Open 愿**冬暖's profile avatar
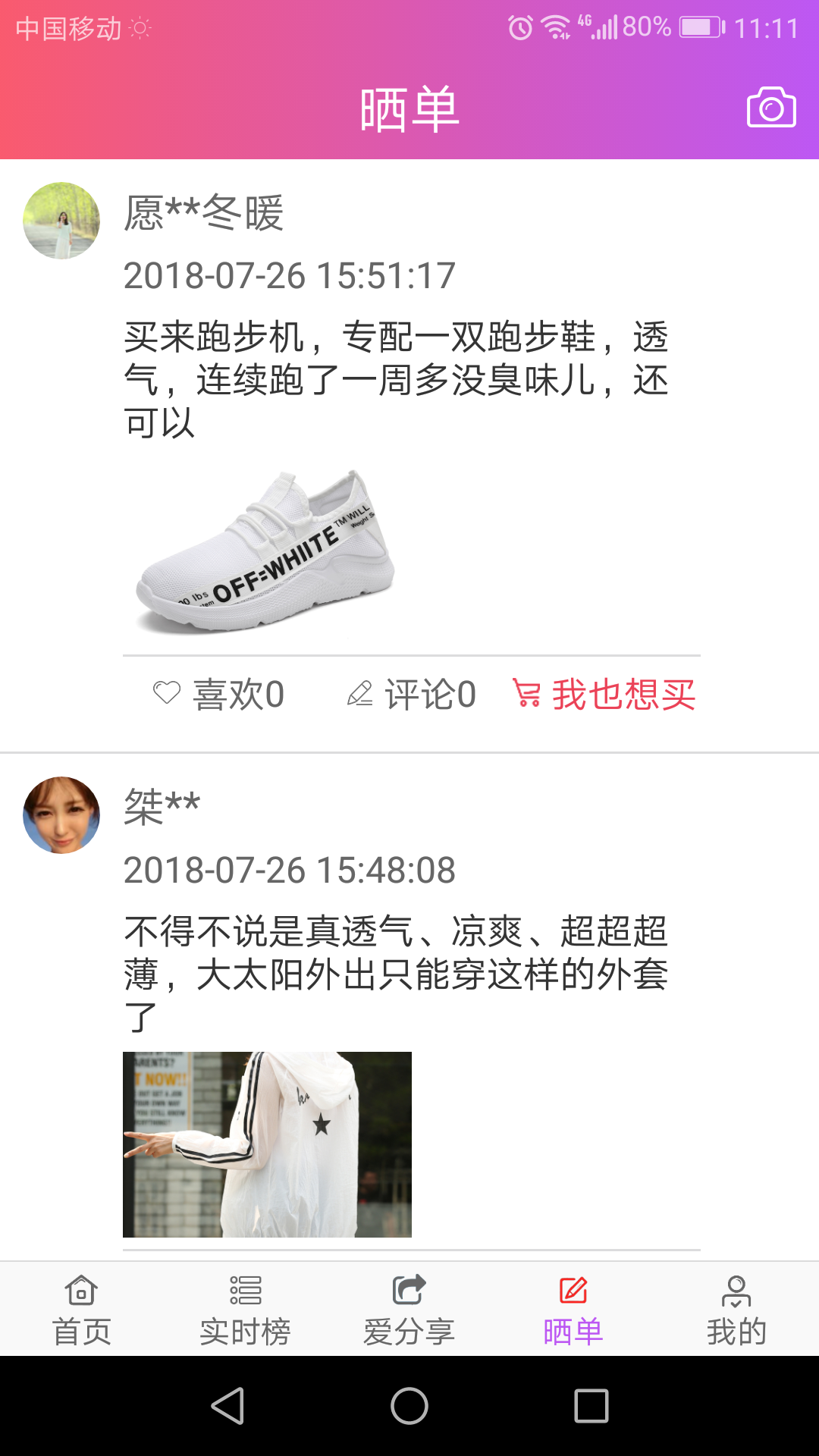 click(x=61, y=221)
